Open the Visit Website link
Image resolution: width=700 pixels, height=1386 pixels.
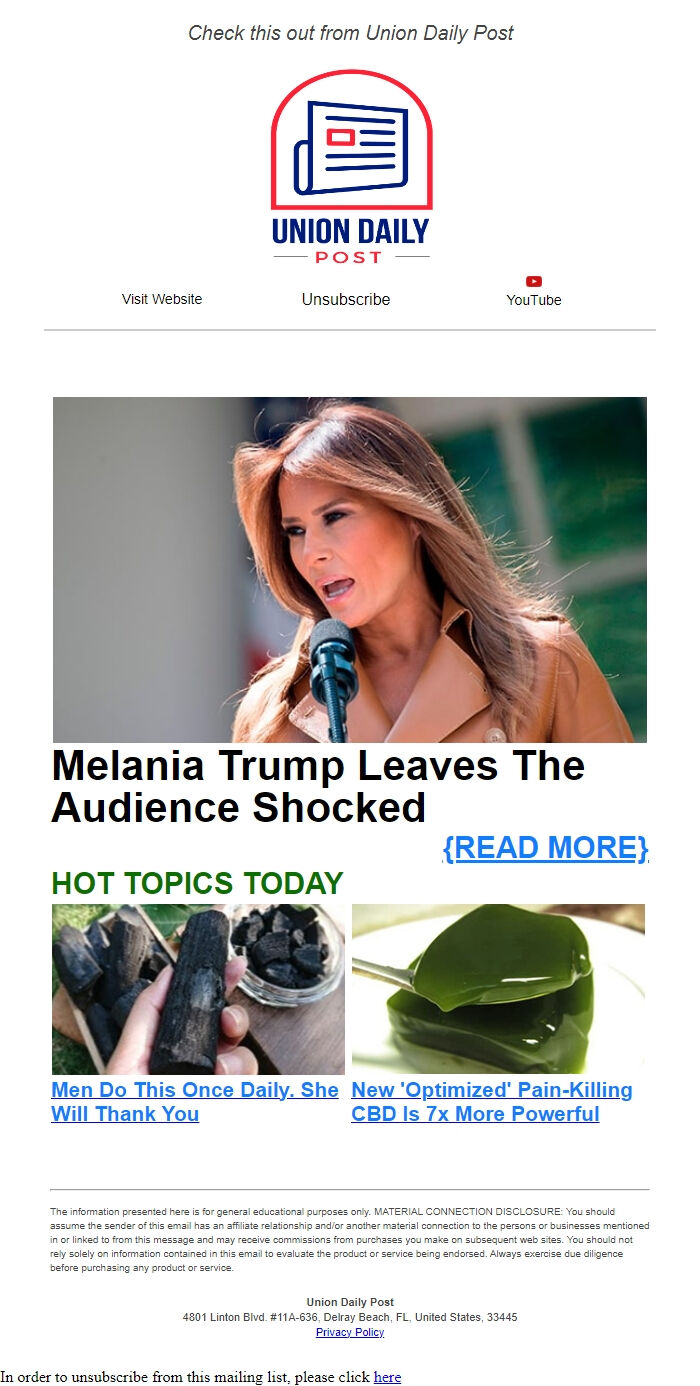click(162, 299)
